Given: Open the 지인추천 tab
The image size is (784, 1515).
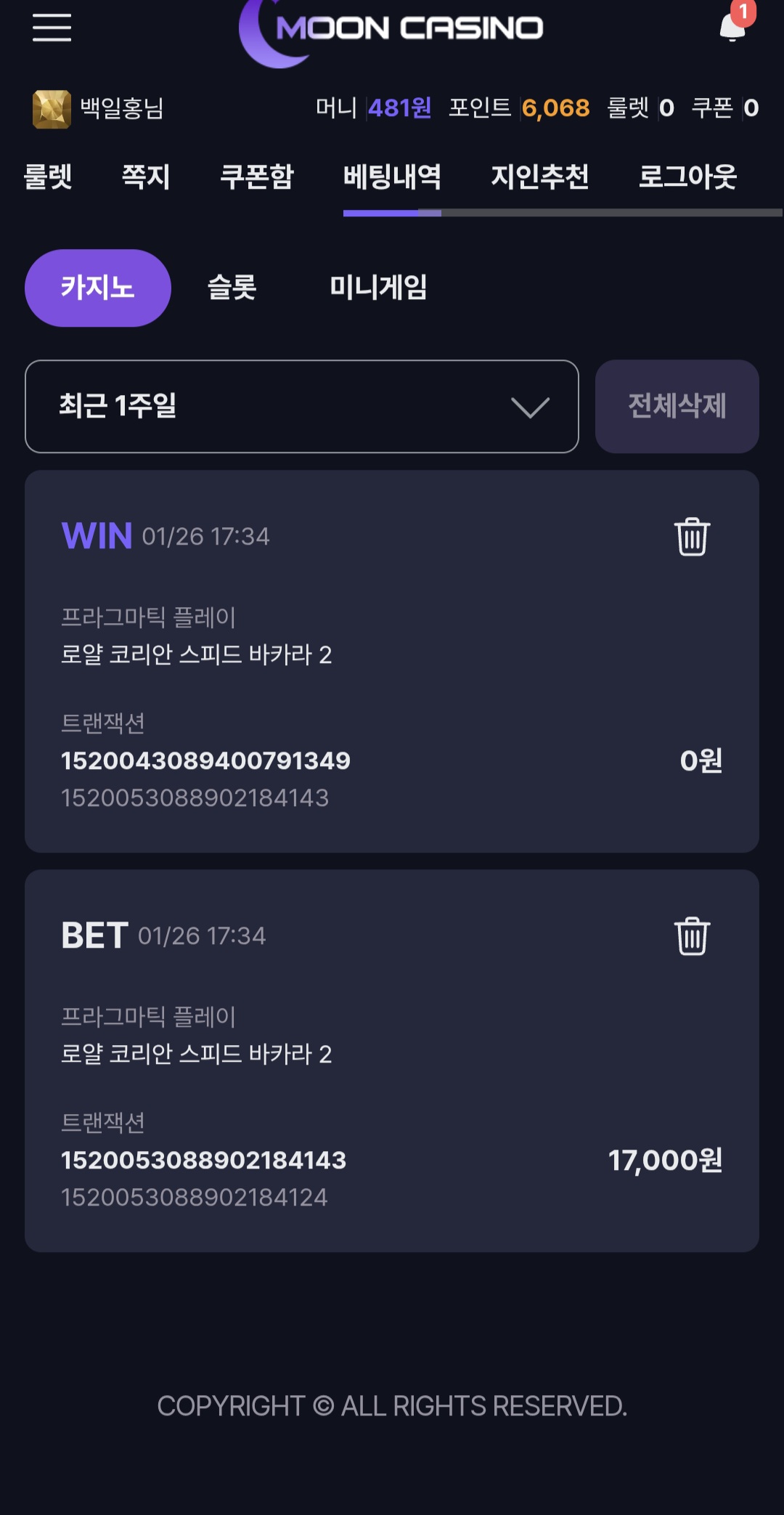Looking at the screenshot, I should coord(539,176).
